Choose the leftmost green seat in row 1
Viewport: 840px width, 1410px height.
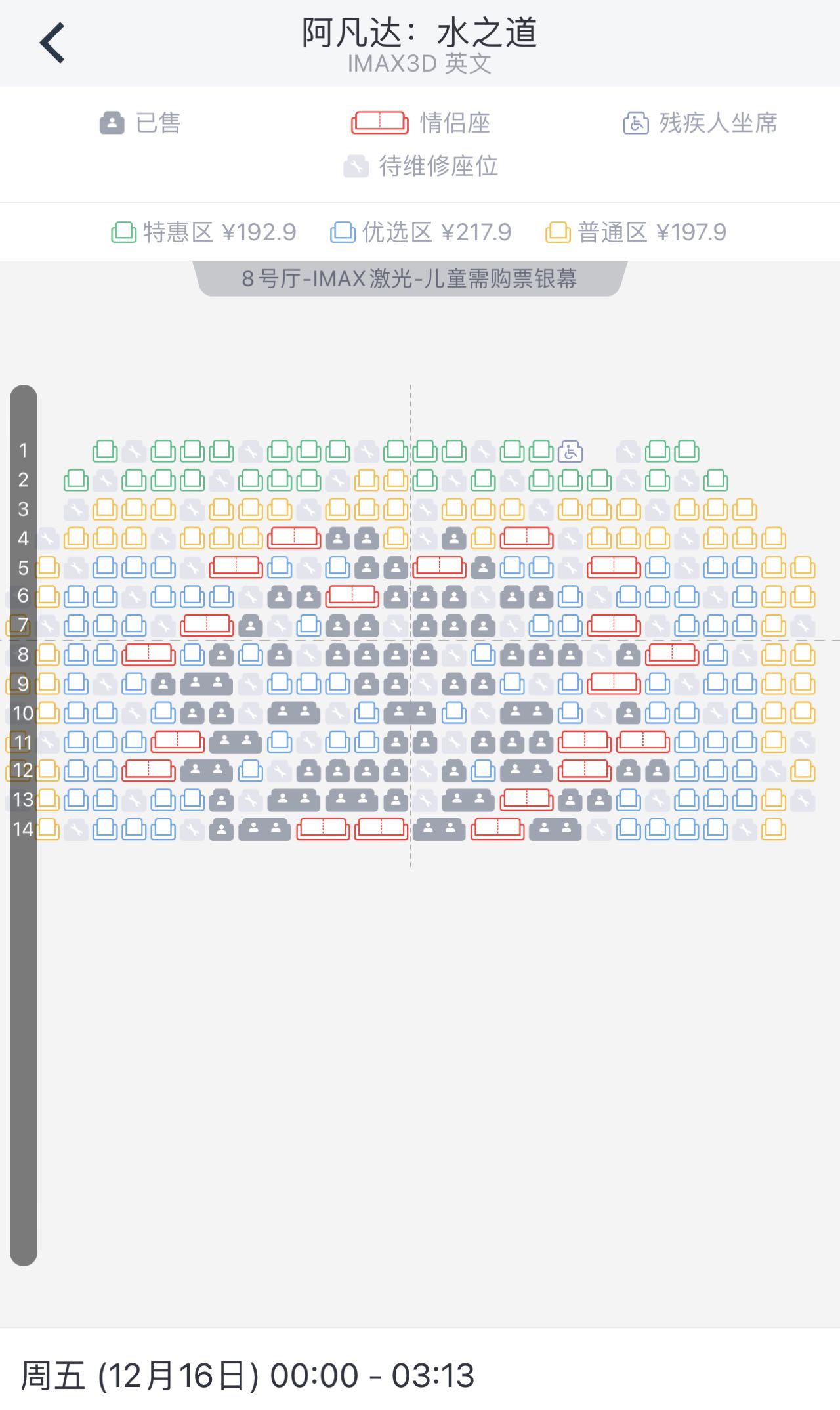105,452
